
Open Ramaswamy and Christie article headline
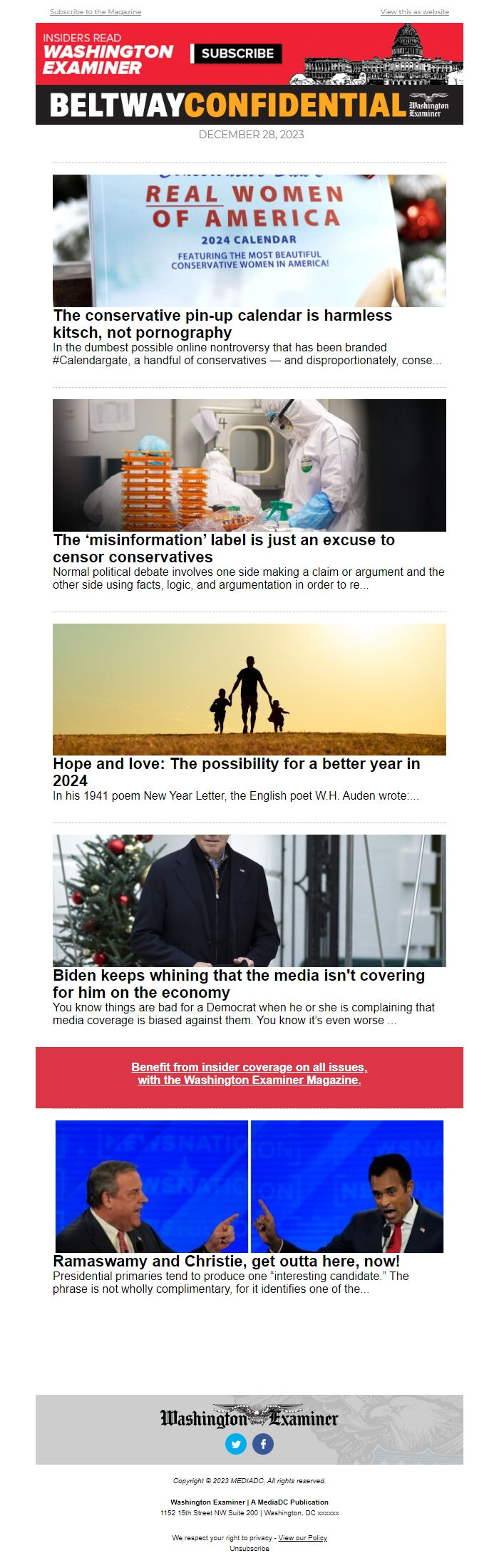(226, 1261)
